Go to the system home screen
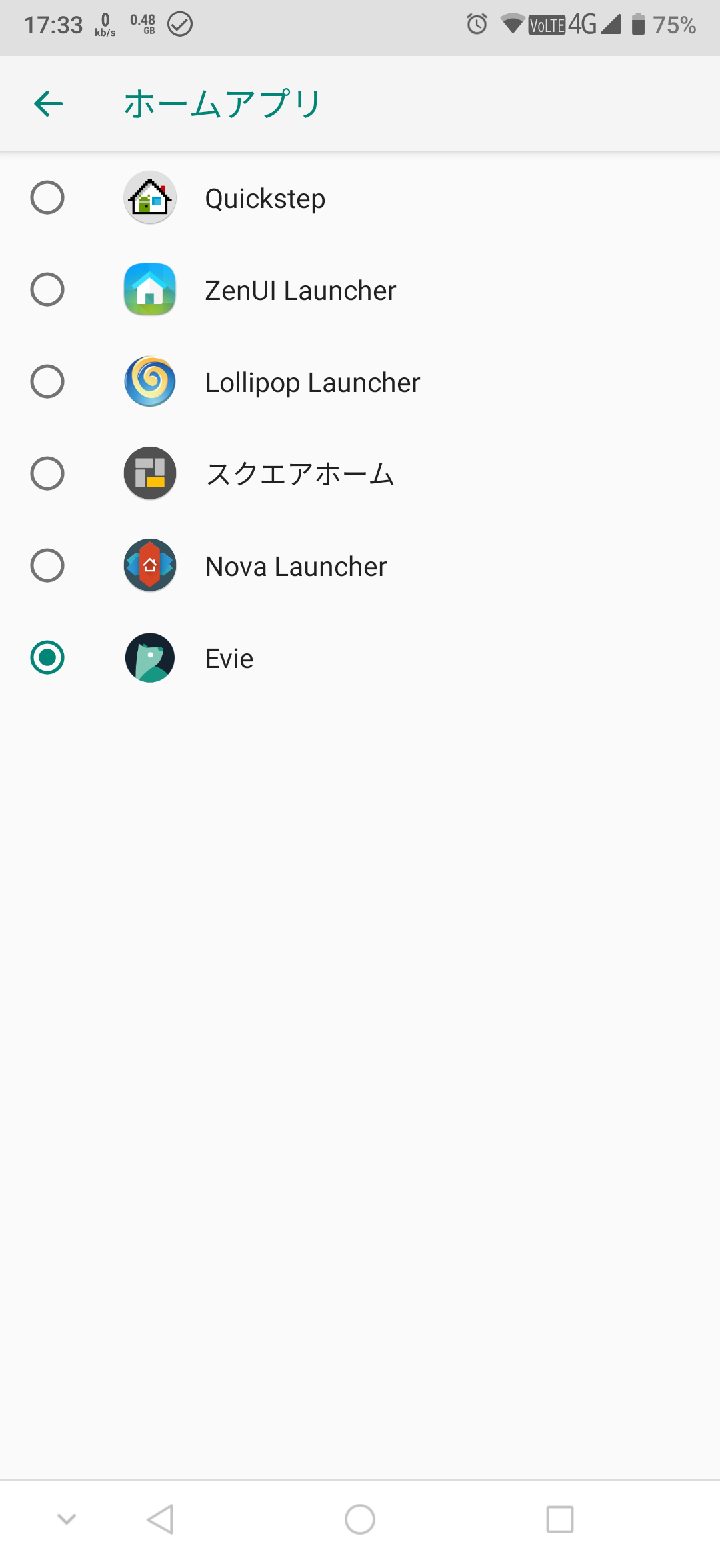Viewport: 720px width, 1560px height. pos(360,1520)
